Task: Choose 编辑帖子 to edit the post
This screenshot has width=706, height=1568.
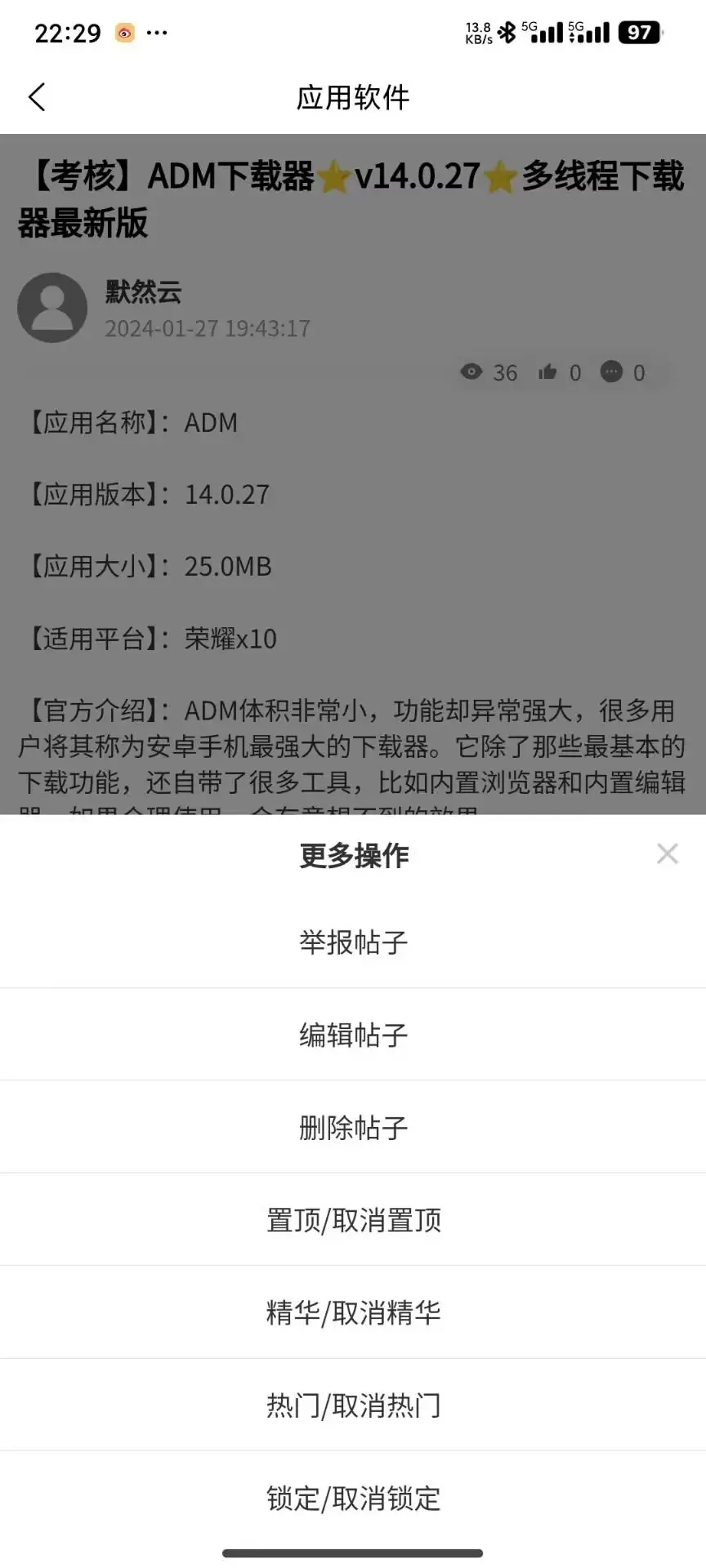Action: [x=353, y=1035]
